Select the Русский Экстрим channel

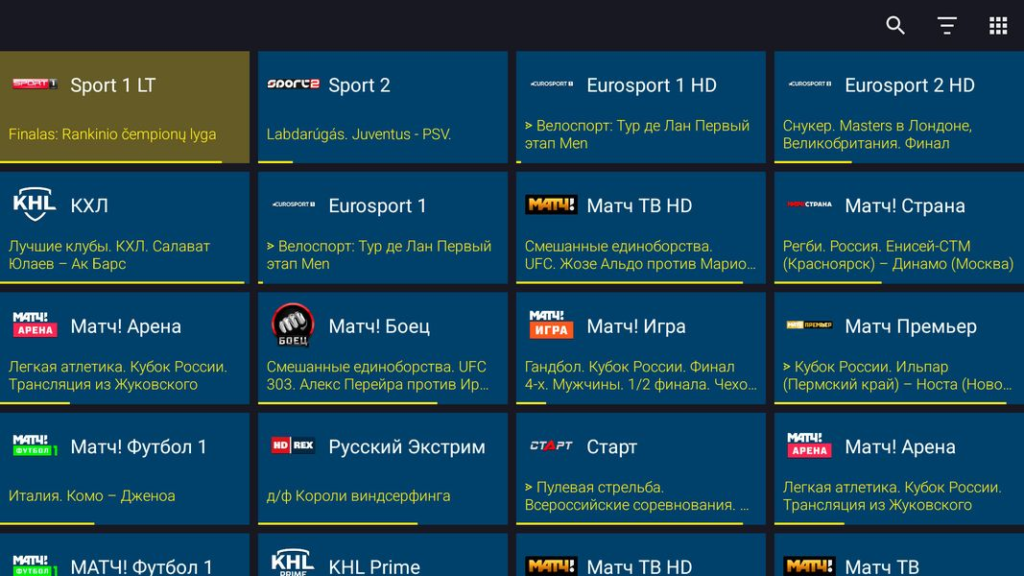[x=382, y=468]
